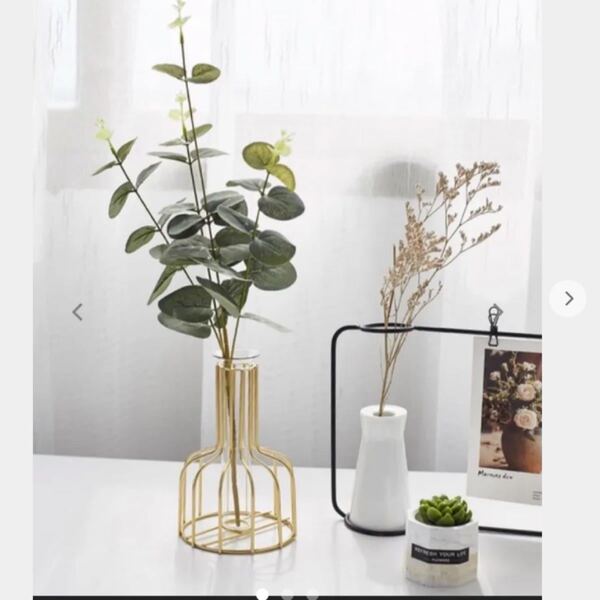Go to the next product photo
600x600 pixels.
(568, 298)
